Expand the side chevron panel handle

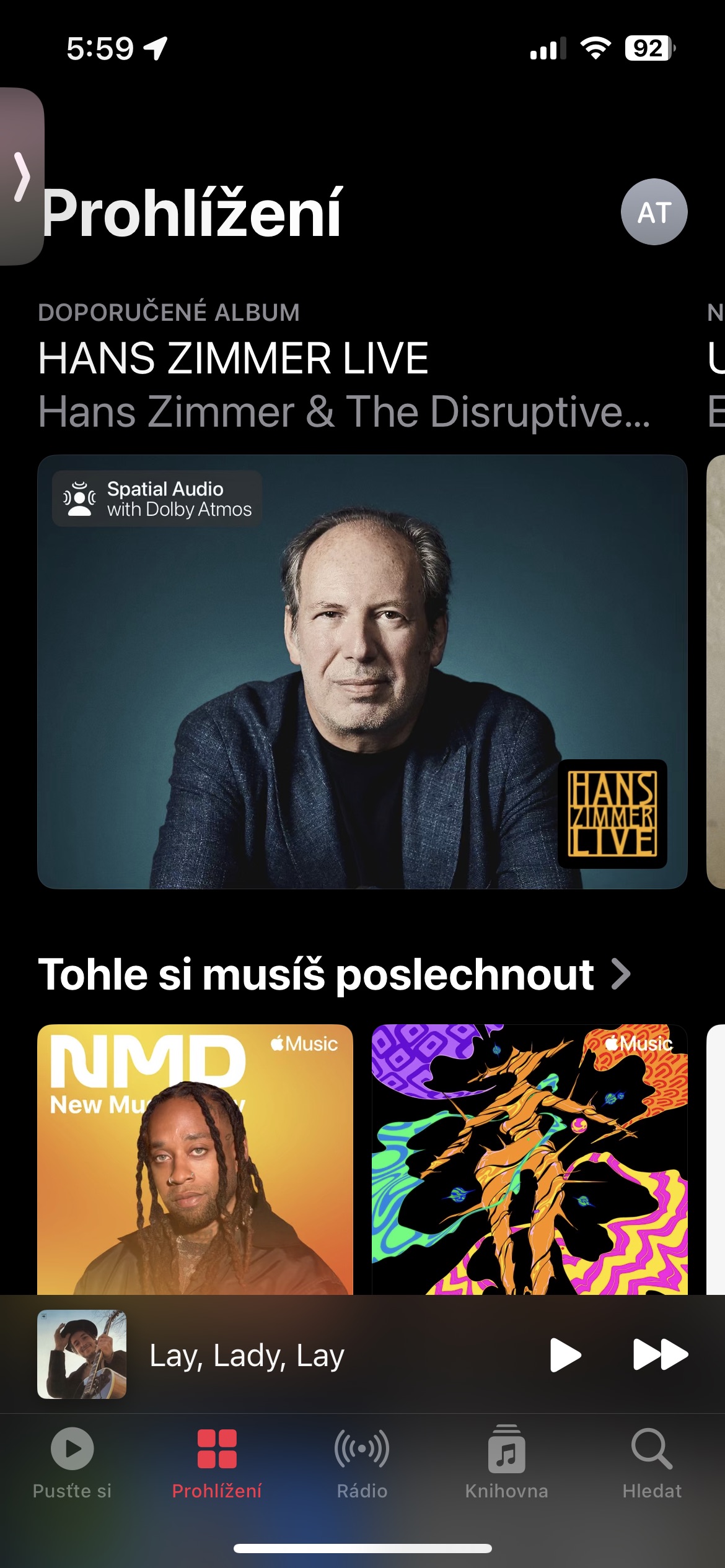tap(22, 176)
